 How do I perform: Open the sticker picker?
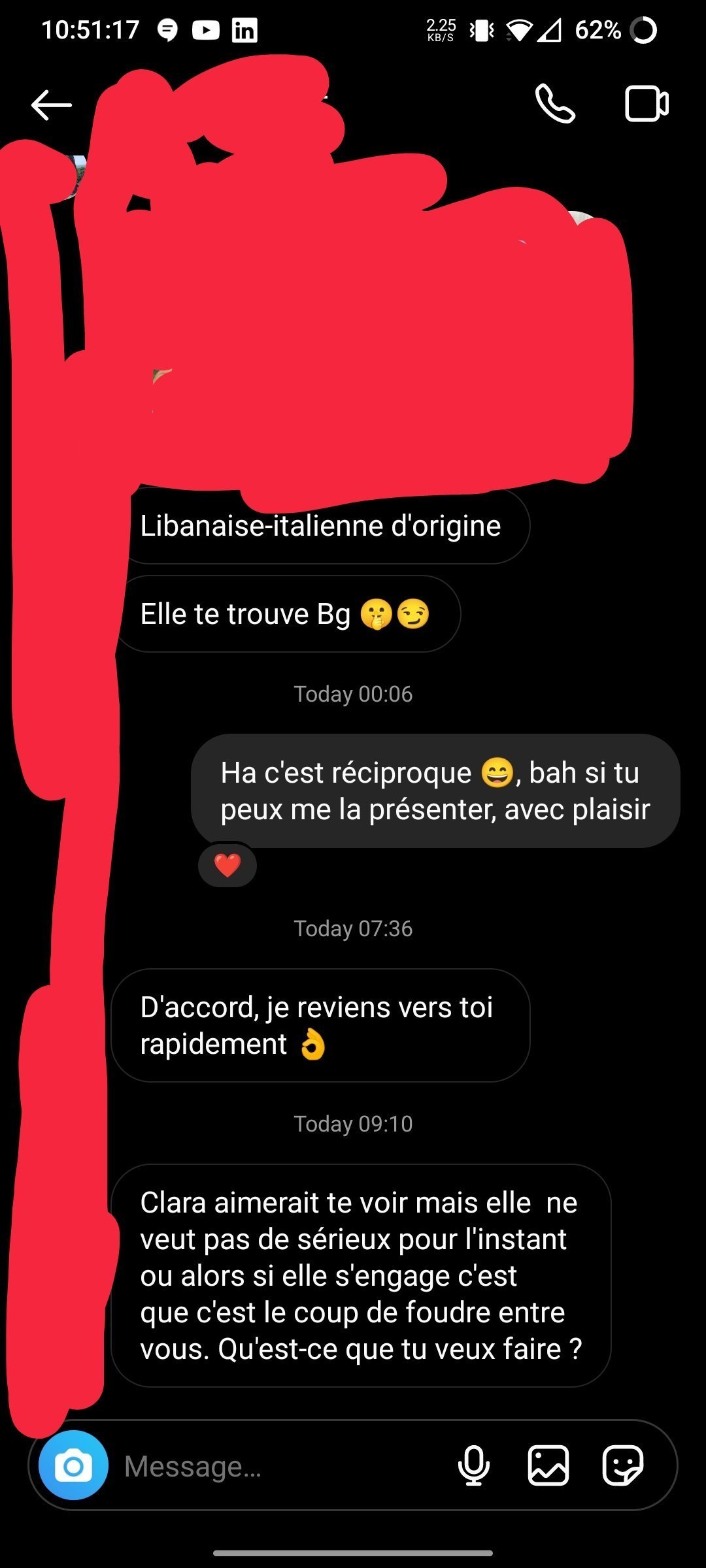tap(622, 1465)
